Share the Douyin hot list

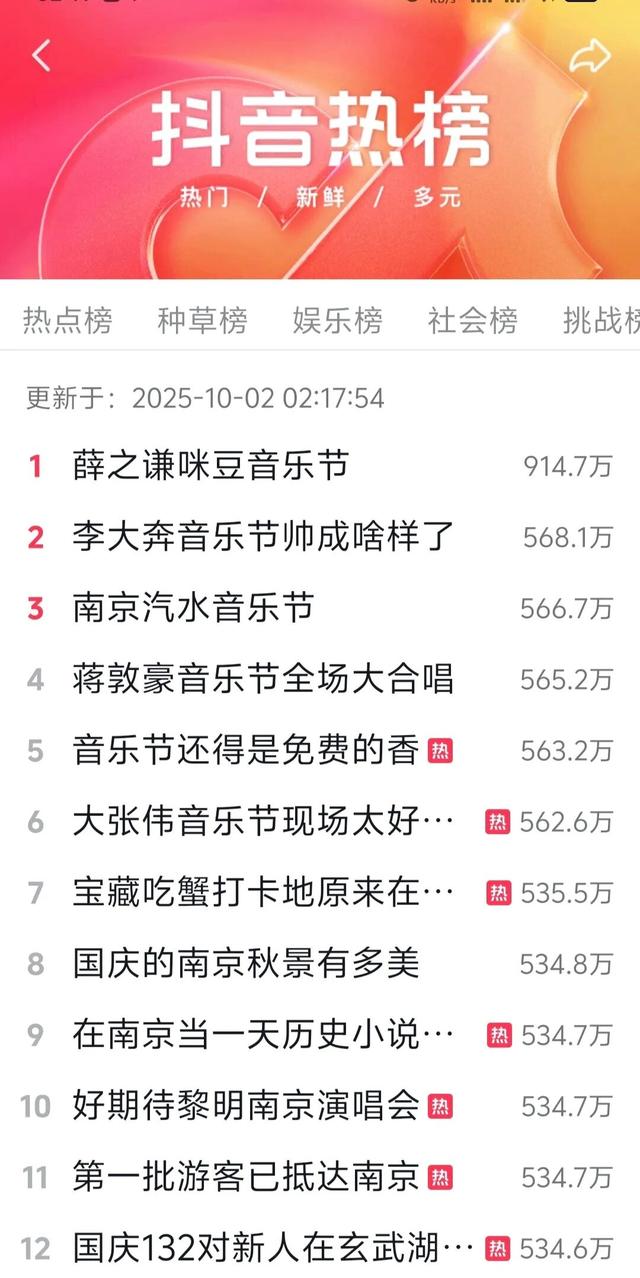(x=589, y=56)
